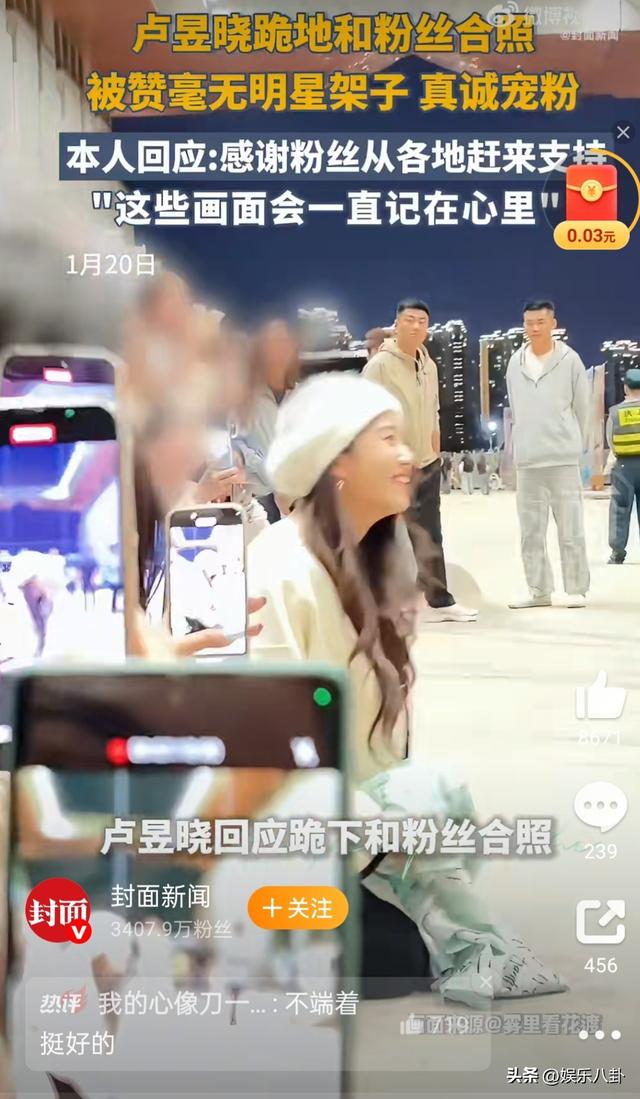The image size is (640, 1099).
Task: Open the comments section
Action: coord(600,808)
